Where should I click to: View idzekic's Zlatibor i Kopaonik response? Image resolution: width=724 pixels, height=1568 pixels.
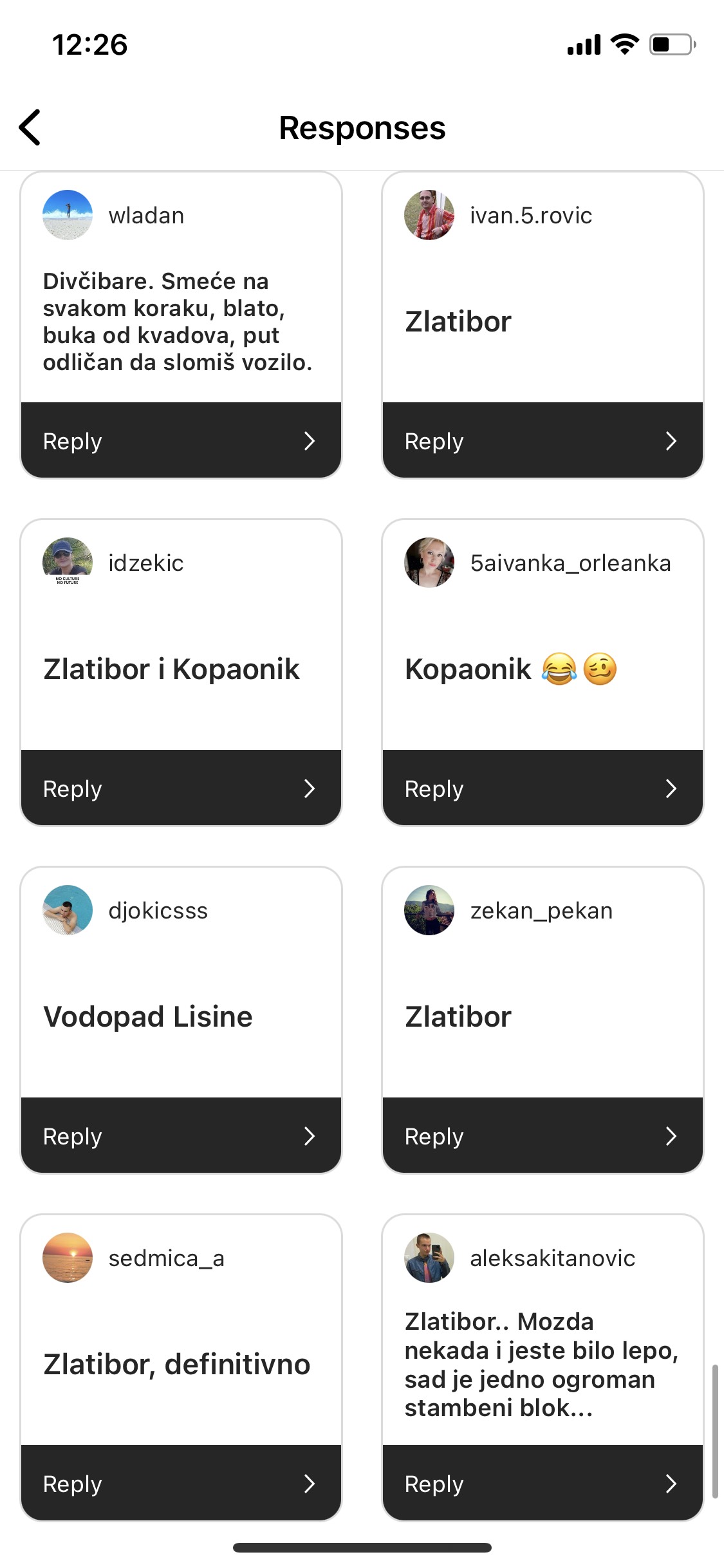[x=172, y=669]
